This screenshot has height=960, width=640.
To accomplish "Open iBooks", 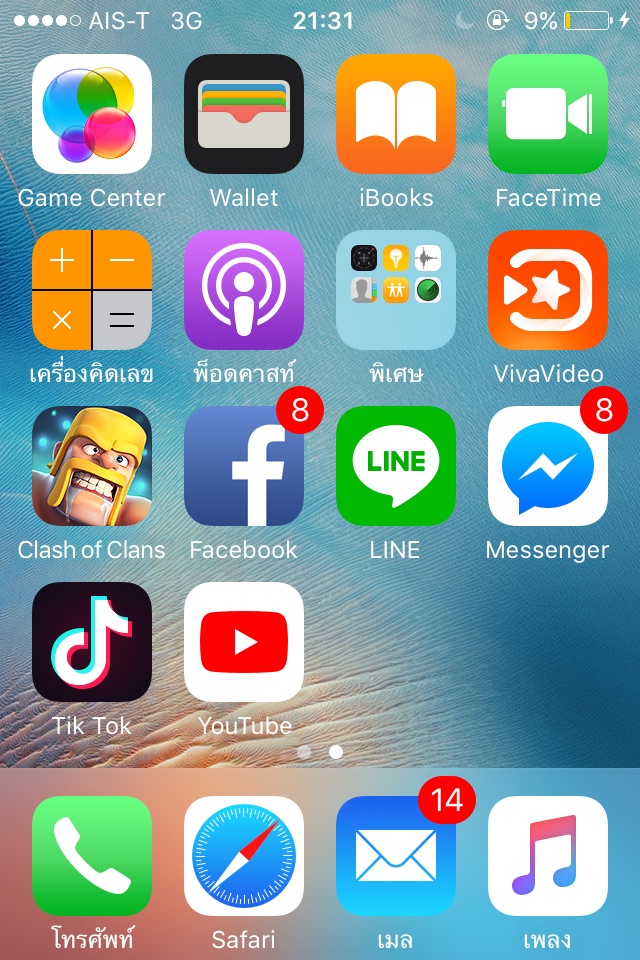I will 396,114.
